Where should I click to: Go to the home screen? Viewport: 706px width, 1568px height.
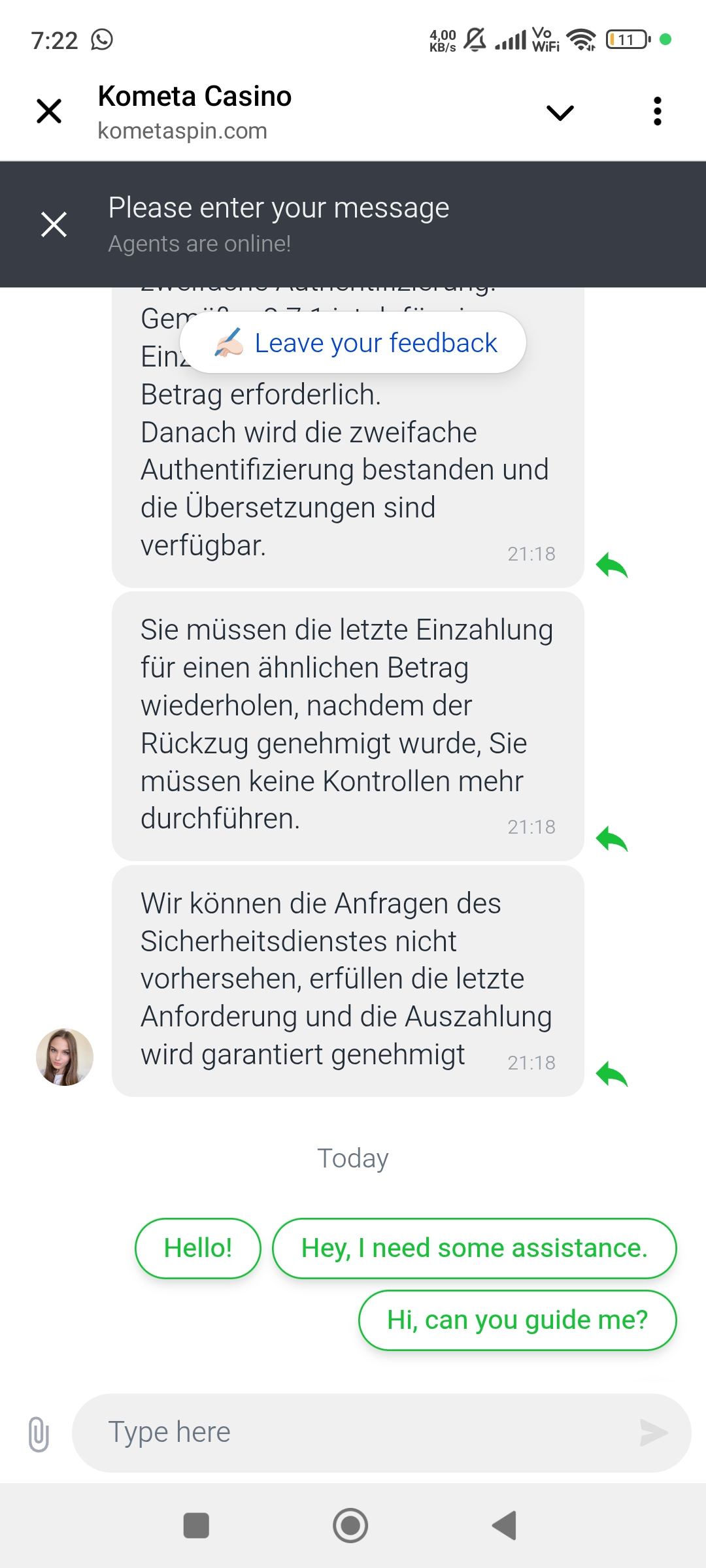pos(350,1526)
